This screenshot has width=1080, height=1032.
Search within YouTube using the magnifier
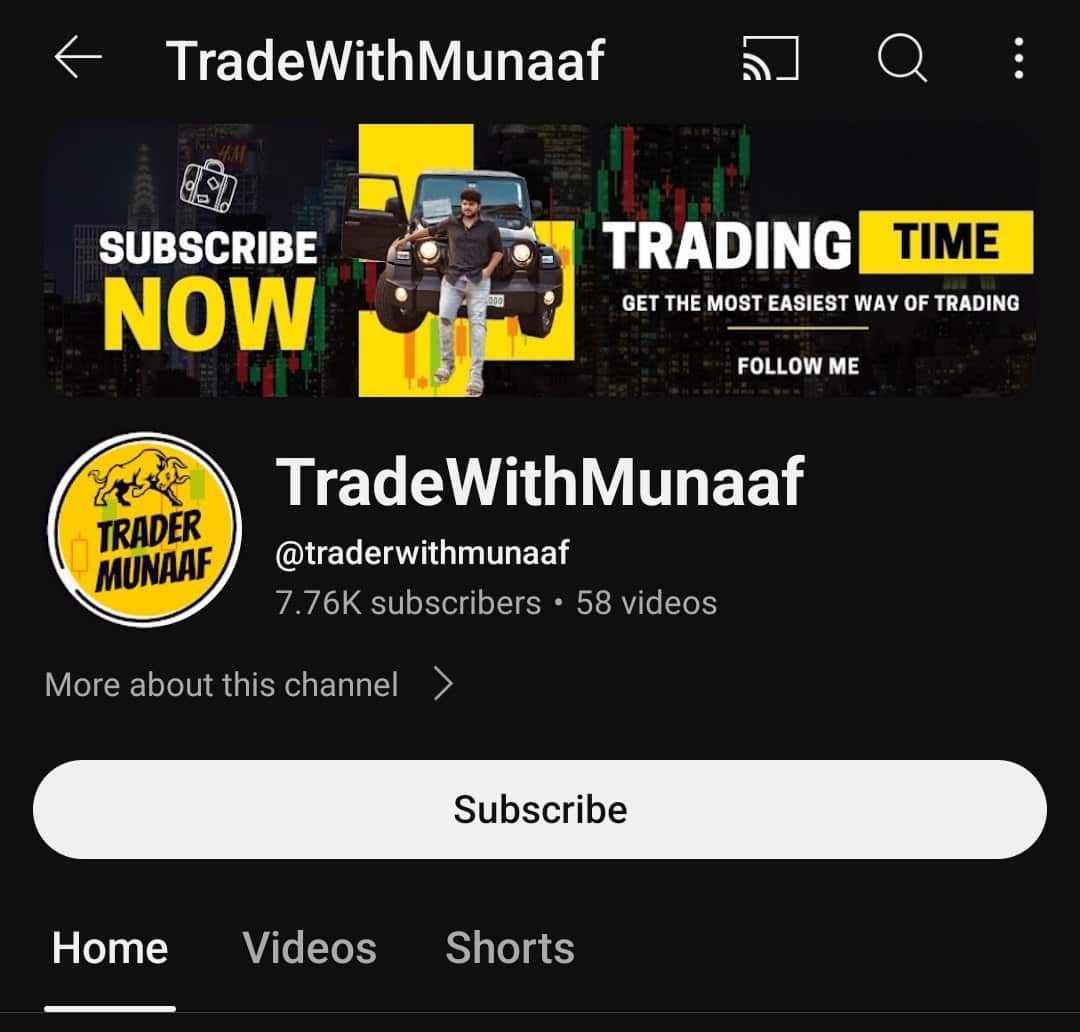(x=902, y=60)
